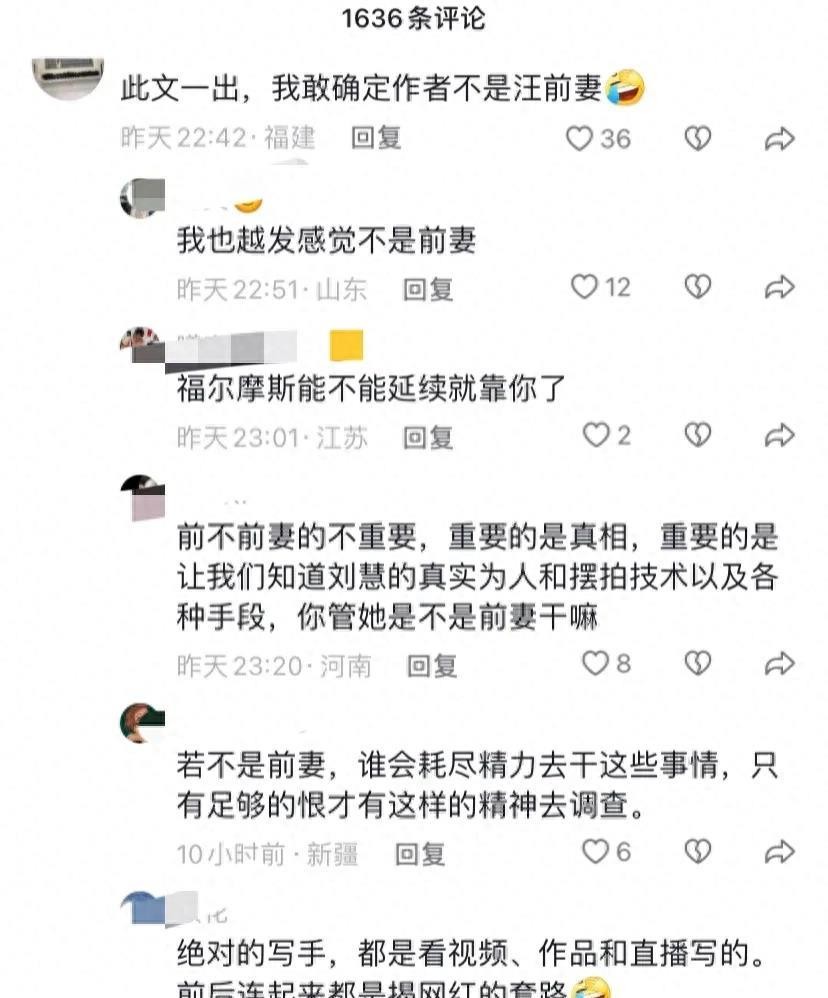Share the comment from 新疆
The image size is (828, 998).
[x=779, y=851]
